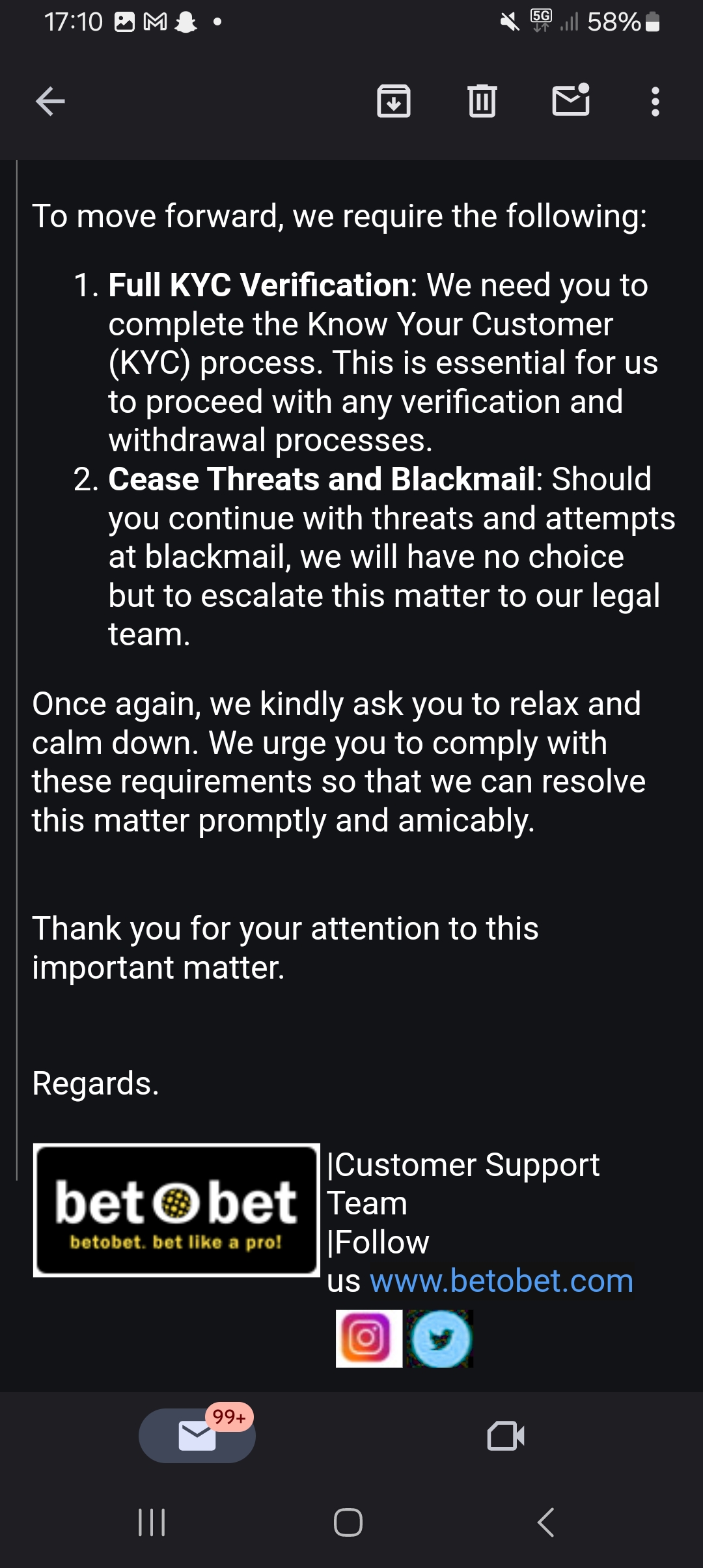Viewport: 703px width, 1568px height.
Task: Go back to the inbox
Action: (50, 102)
